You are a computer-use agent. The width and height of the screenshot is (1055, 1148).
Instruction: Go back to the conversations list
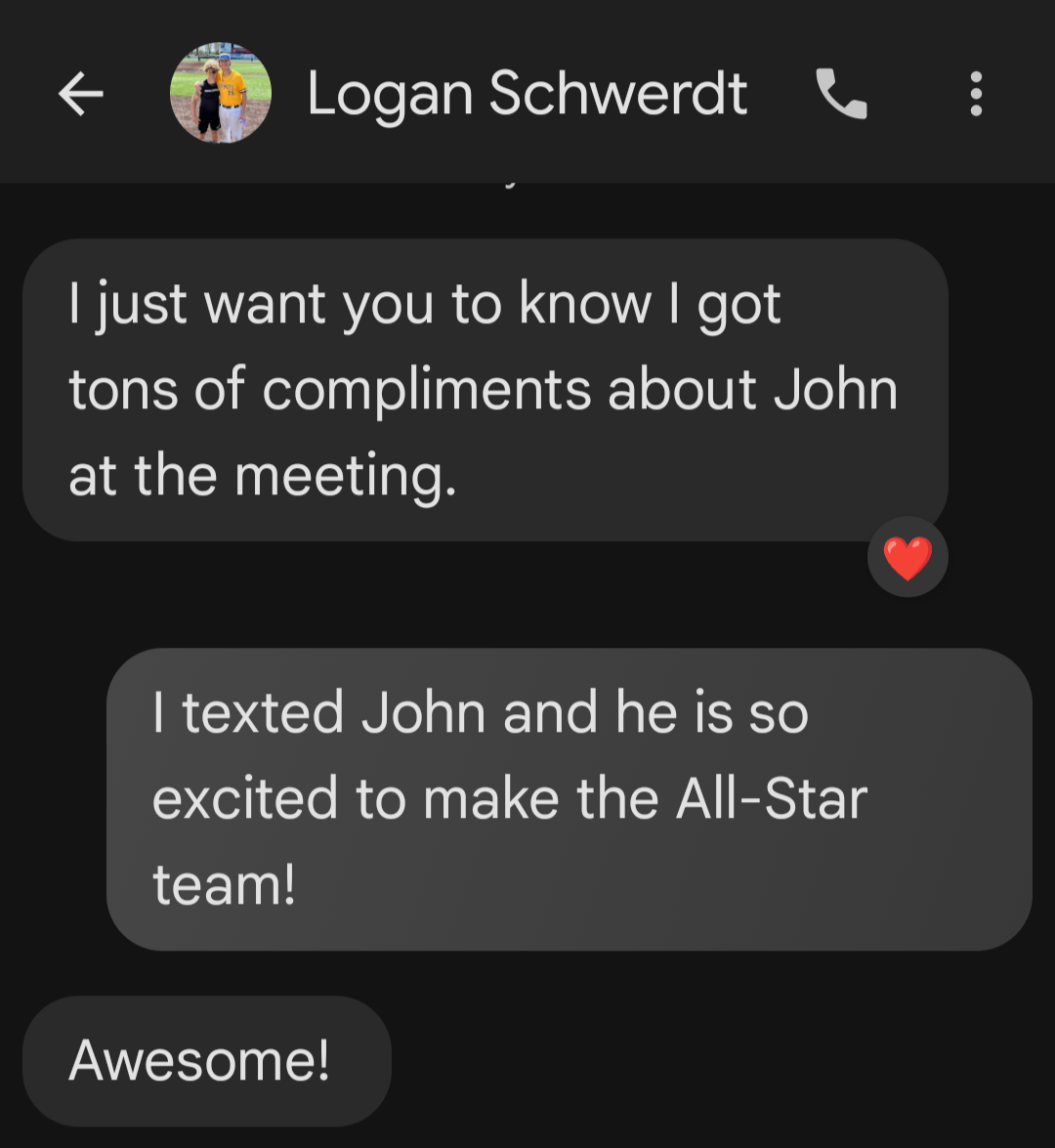click(x=81, y=95)
